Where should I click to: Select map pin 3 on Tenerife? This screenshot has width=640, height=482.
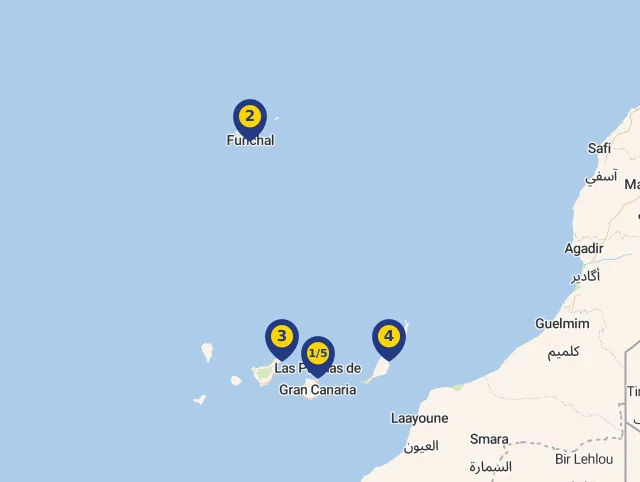[282, 337]
